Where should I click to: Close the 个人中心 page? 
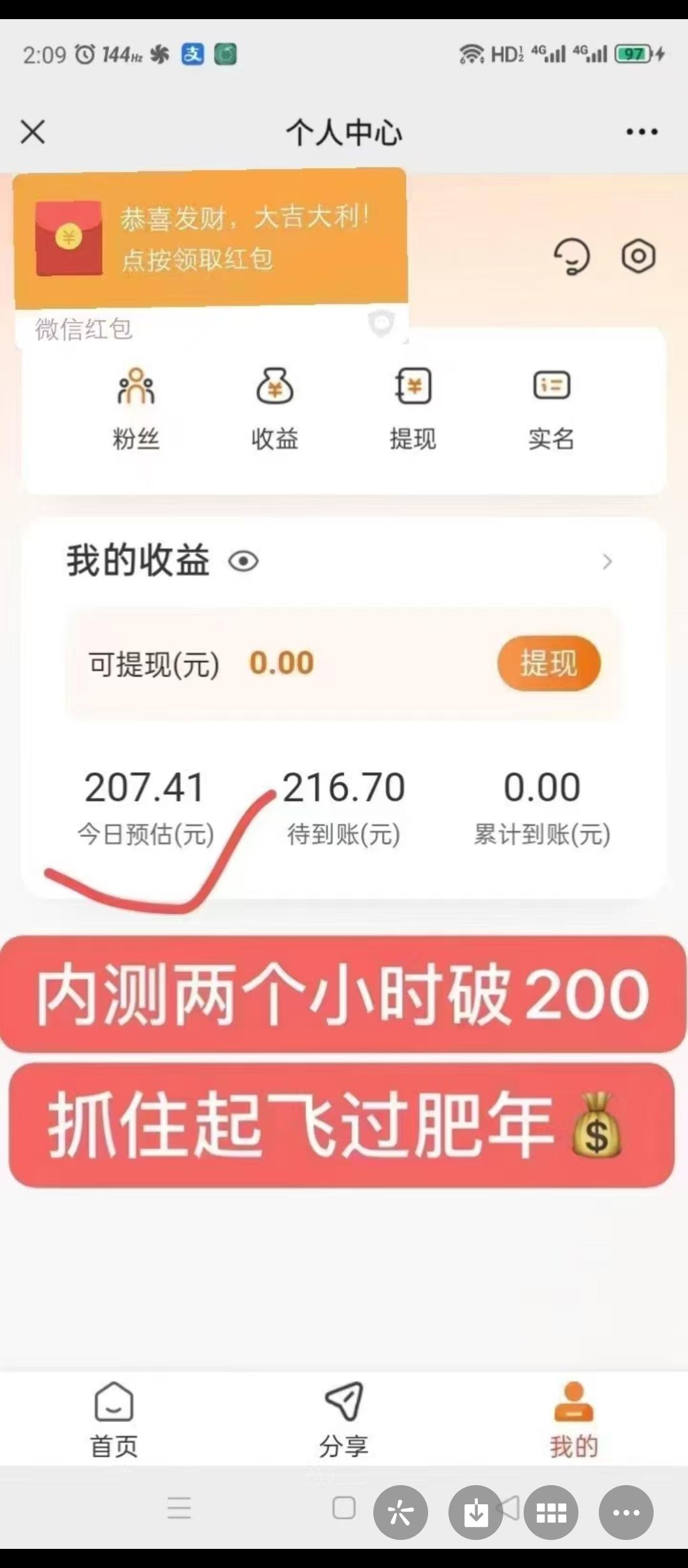pyautogui.click(x=32, y=133)
